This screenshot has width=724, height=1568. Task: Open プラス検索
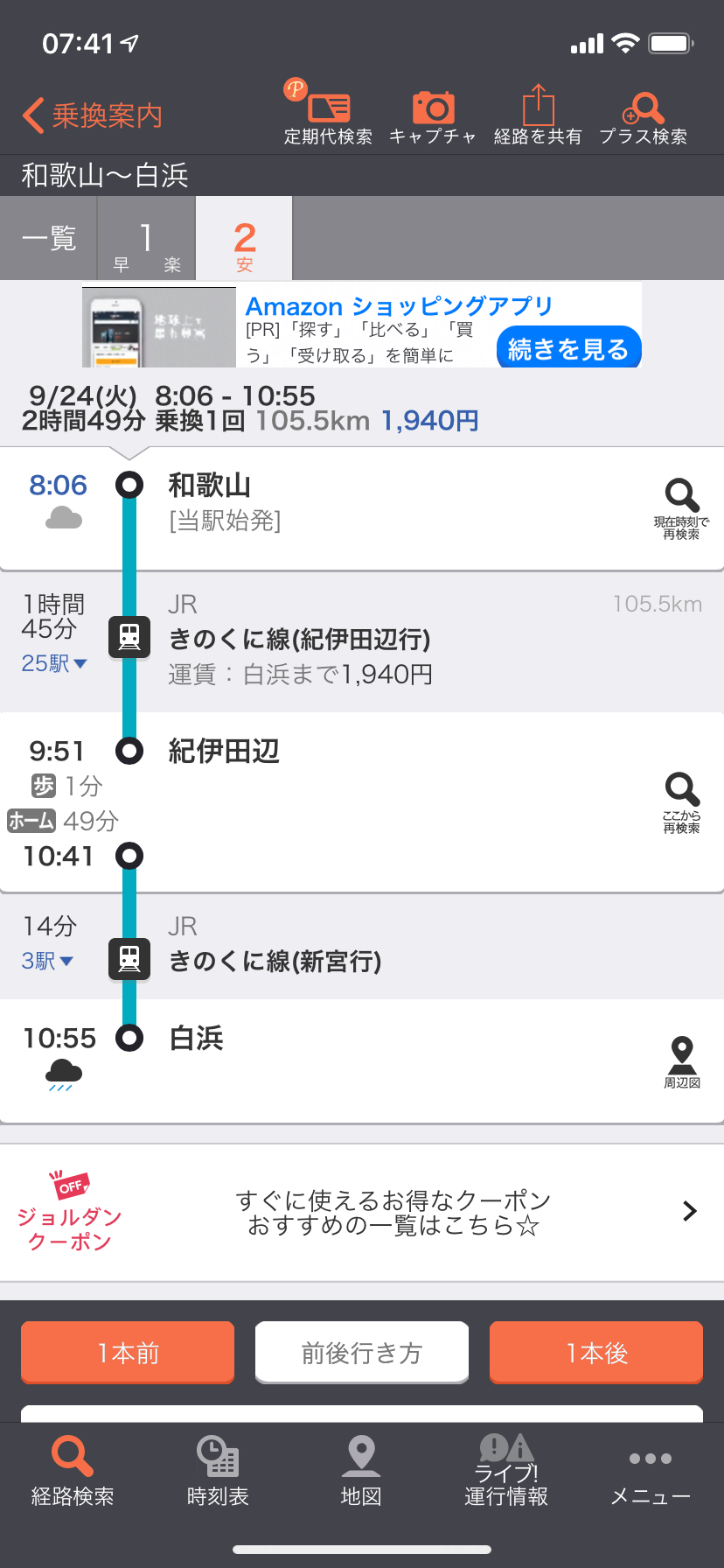(x=644, y=116)
